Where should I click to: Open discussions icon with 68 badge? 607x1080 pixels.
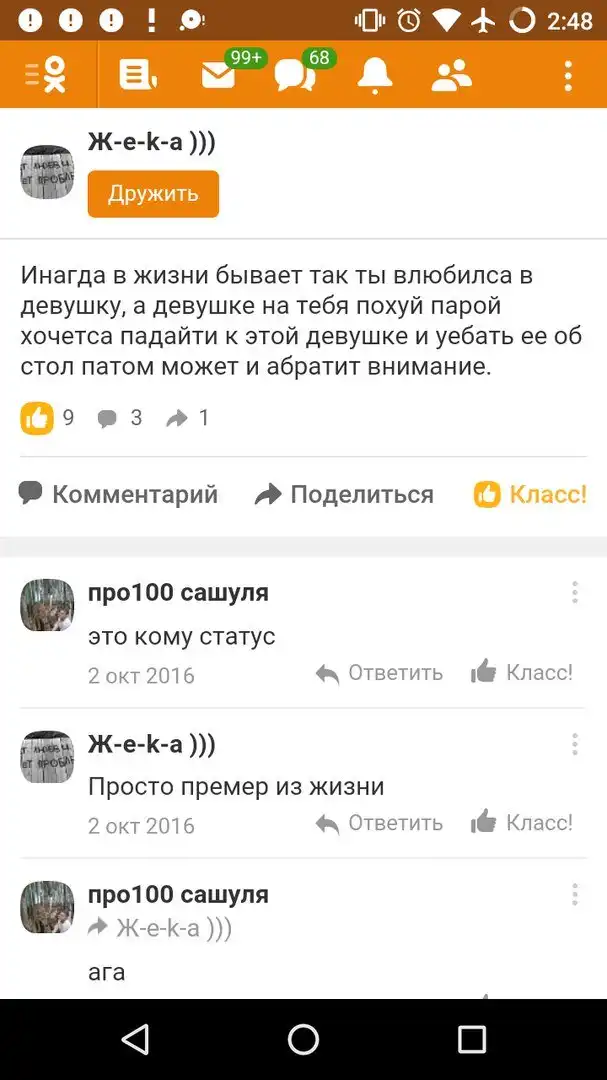point(295,75)
